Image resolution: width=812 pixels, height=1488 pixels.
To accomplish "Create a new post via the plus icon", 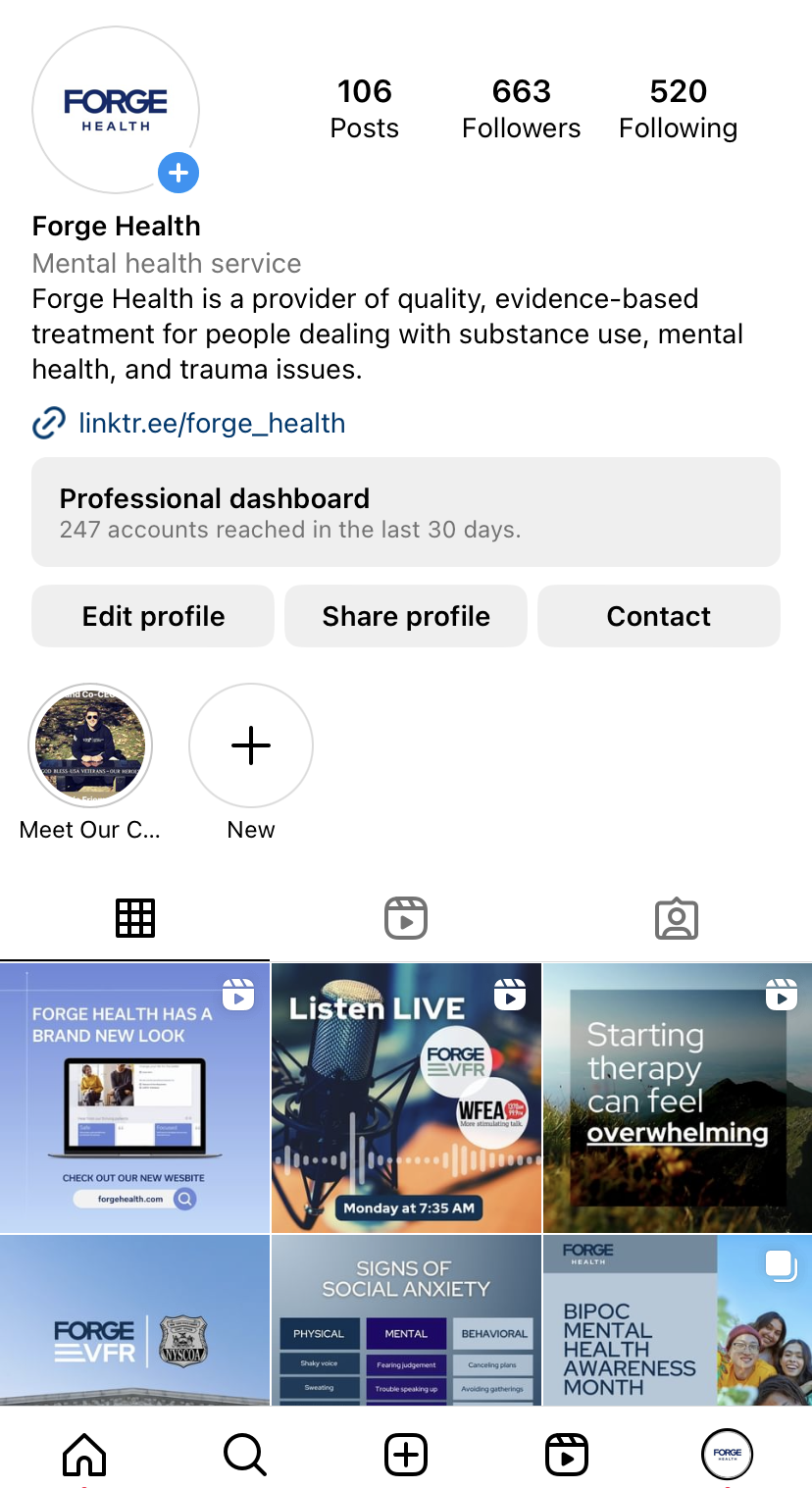I will (405, 1455).
